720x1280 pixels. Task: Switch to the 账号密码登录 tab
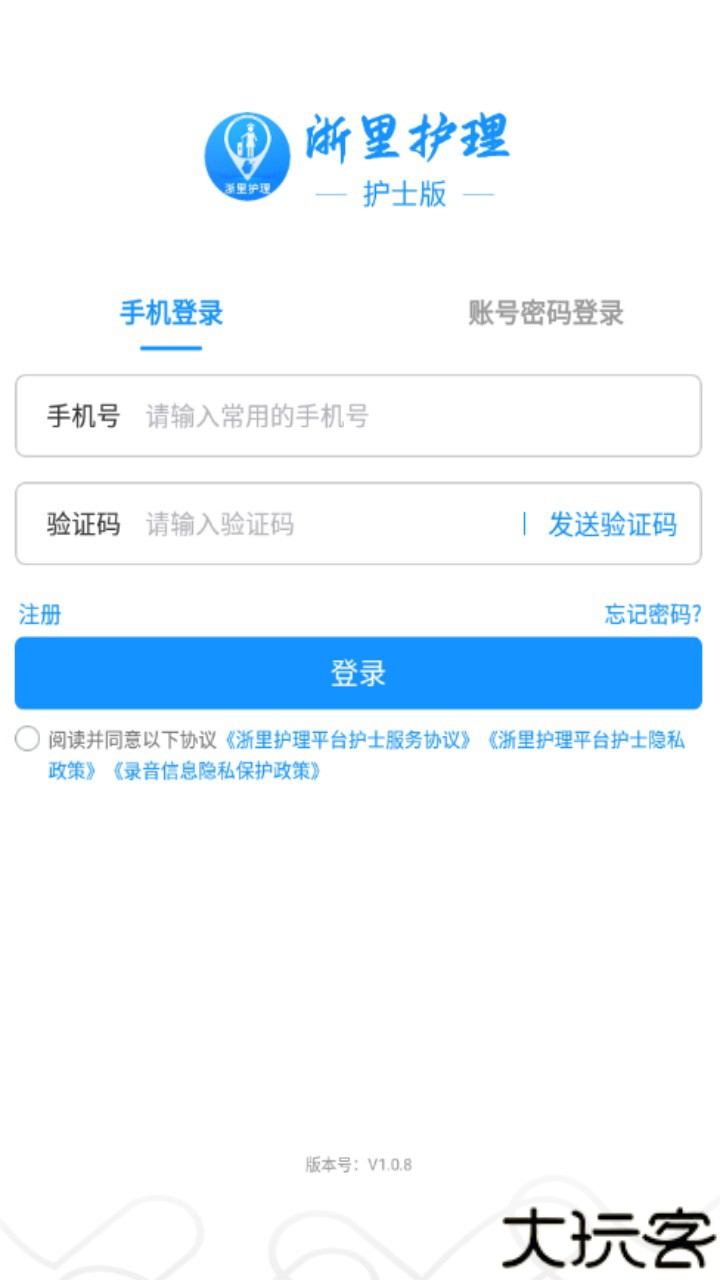[545, 313]
